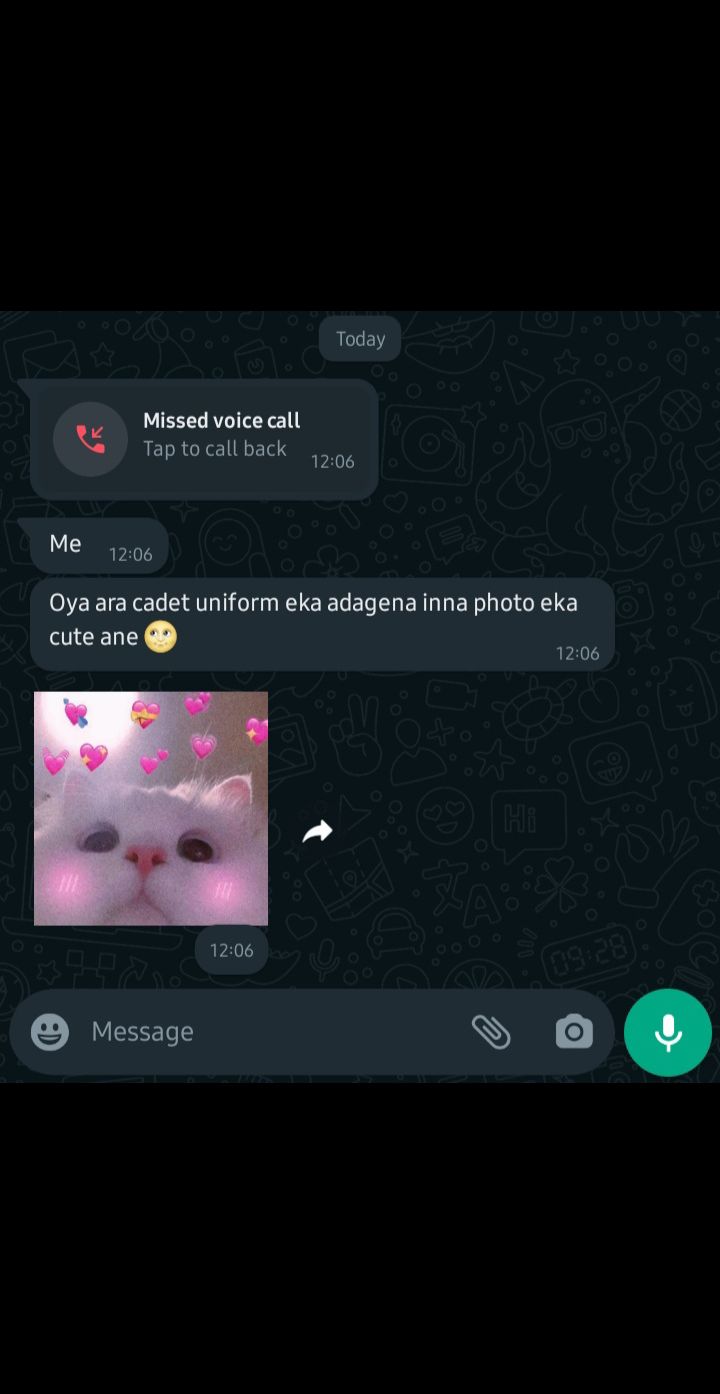Tap the missed voice call to call back
The width and height of the screenshot is (720, 1394).
[x=204, y=439]
